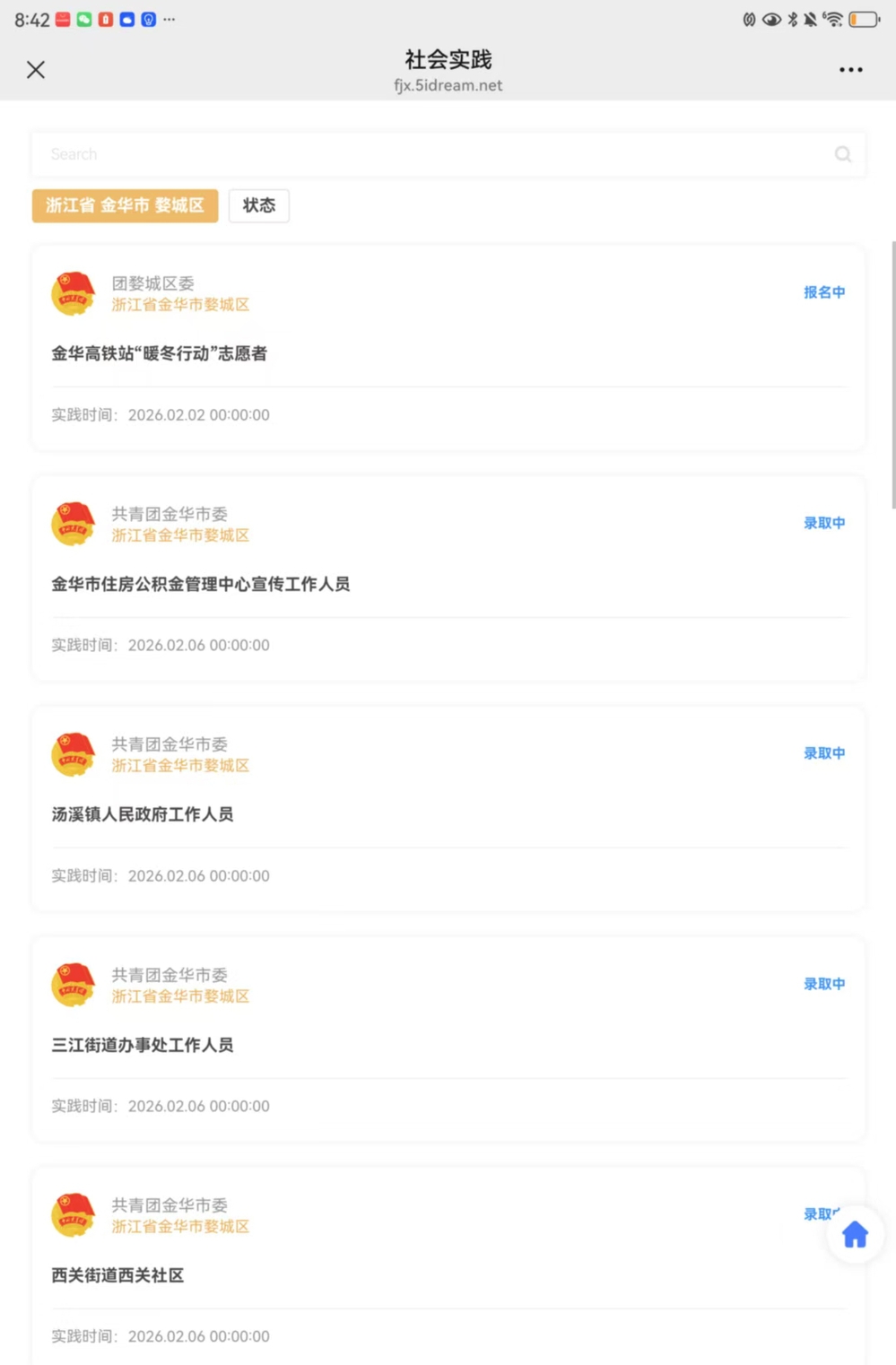Viewport: 896px width, 1365px height.
Task: Open 三江街道办事处工作人员 practice details
Action: [143, 1045]
